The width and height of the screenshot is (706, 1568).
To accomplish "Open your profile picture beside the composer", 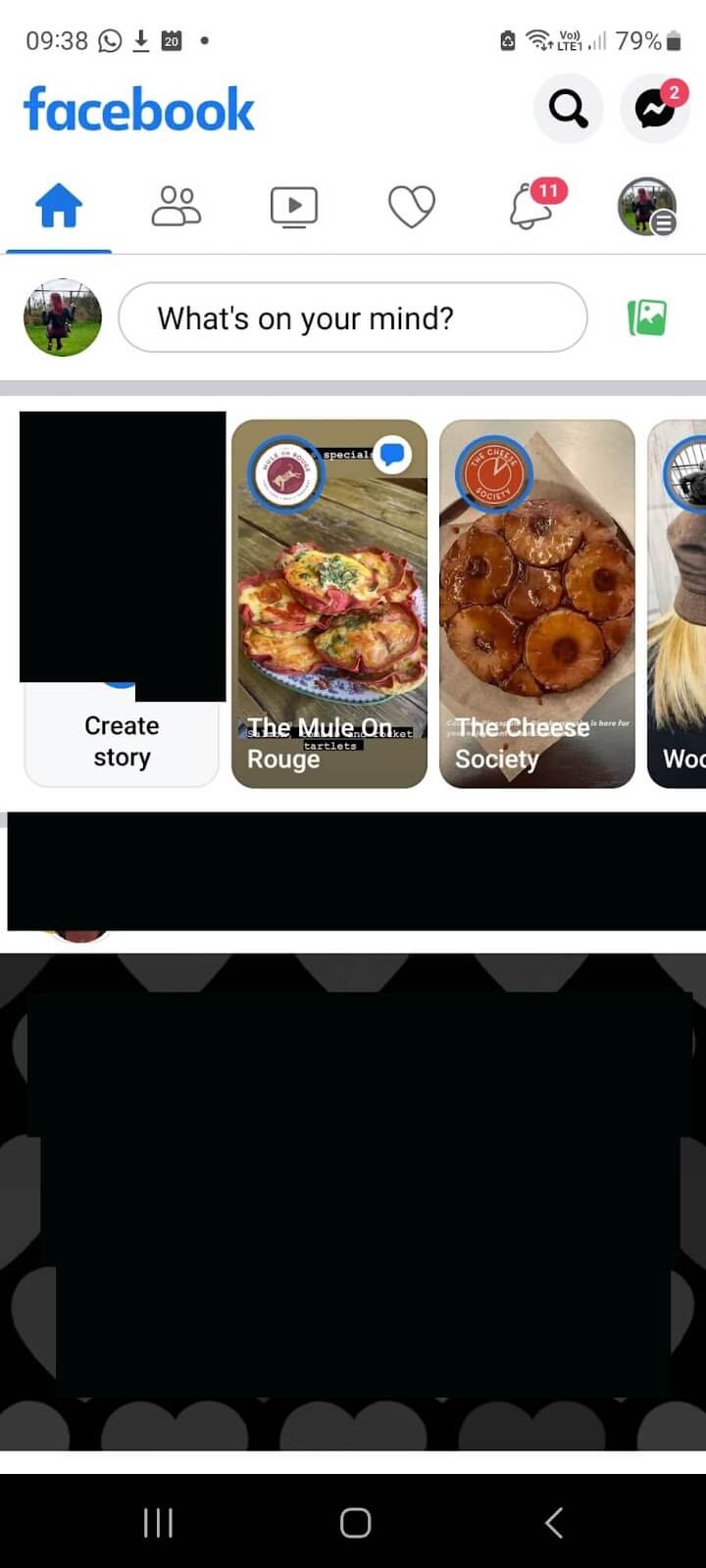I will (x=63, y=318).
